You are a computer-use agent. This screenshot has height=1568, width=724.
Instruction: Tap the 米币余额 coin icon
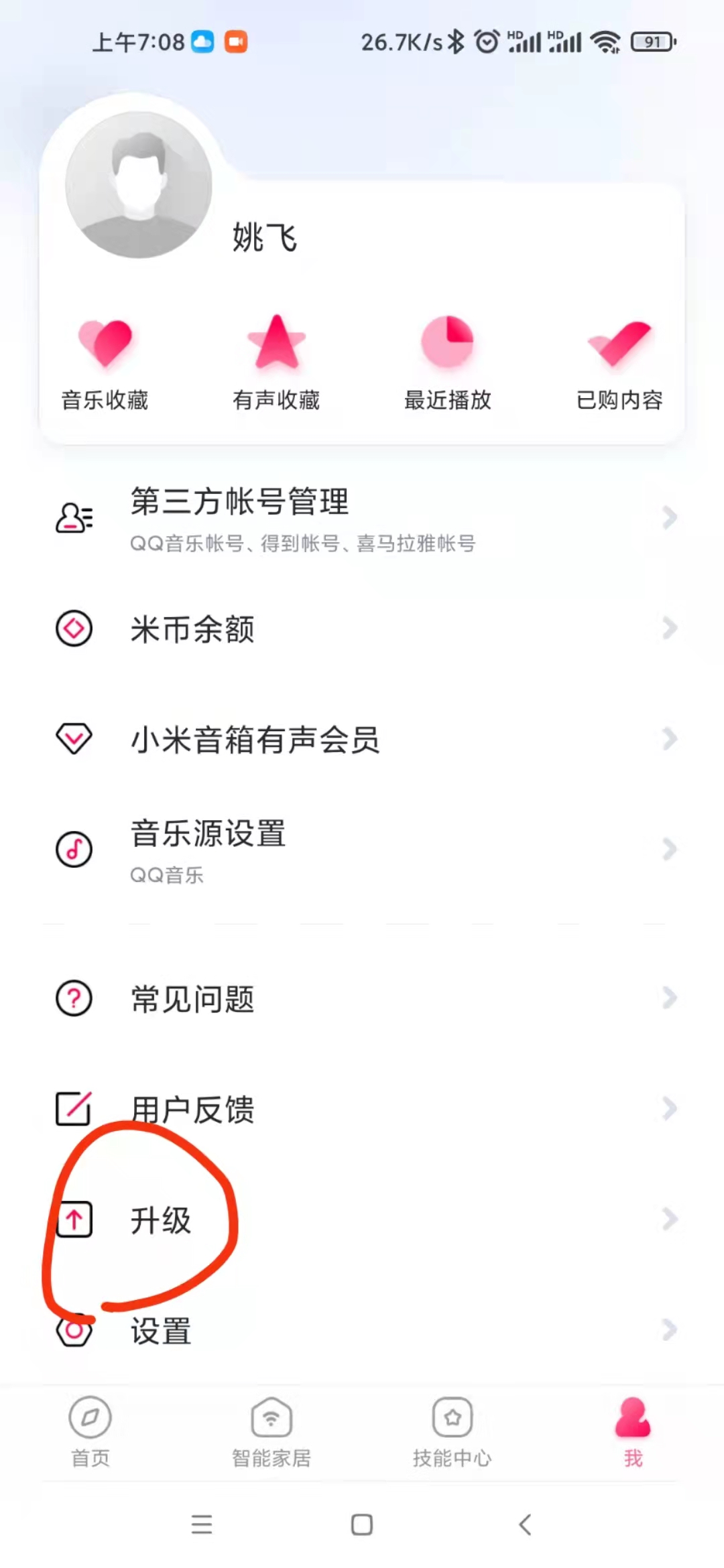(74, 629)
